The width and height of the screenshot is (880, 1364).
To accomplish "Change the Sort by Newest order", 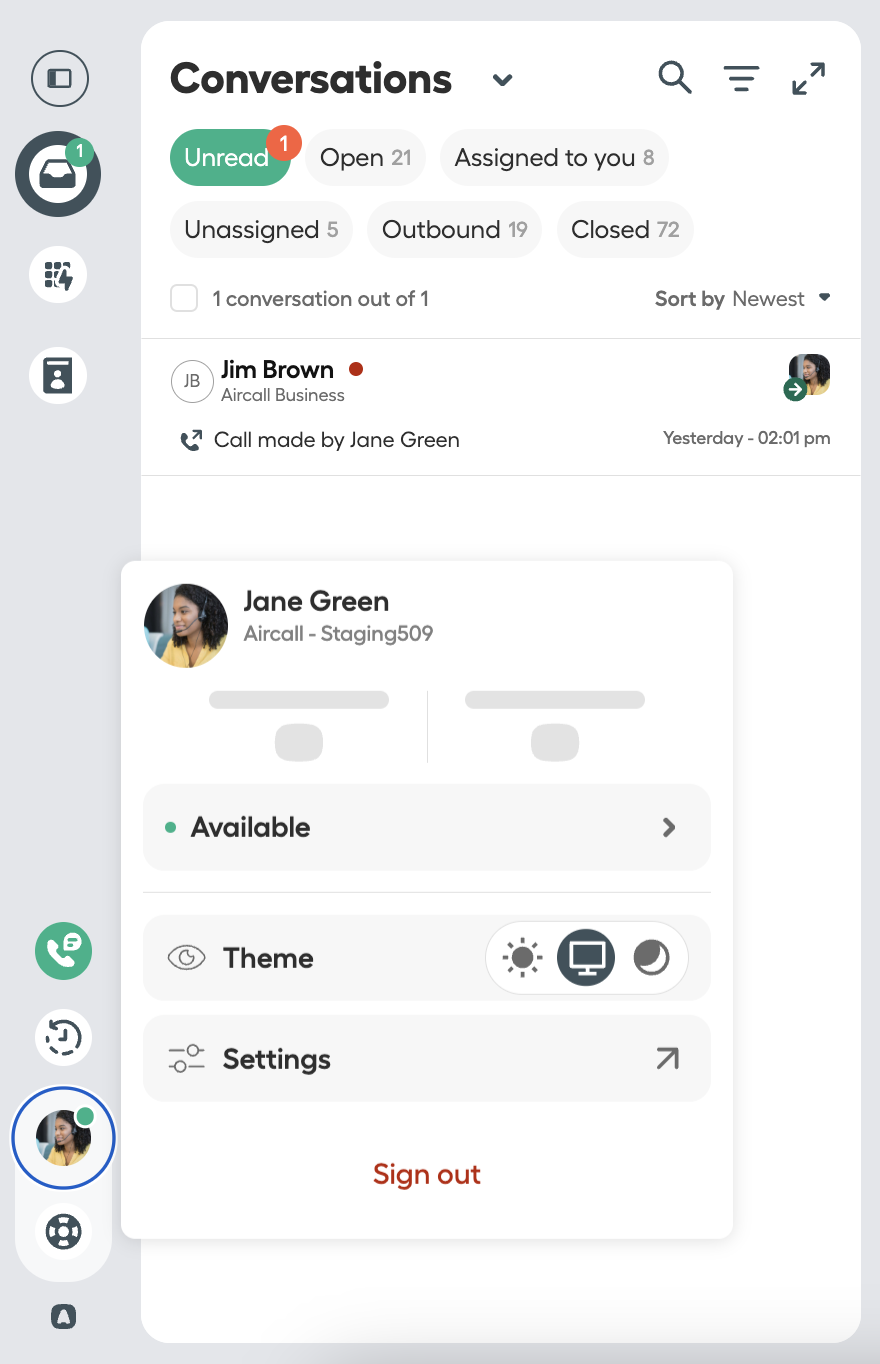I will (743, 299).
